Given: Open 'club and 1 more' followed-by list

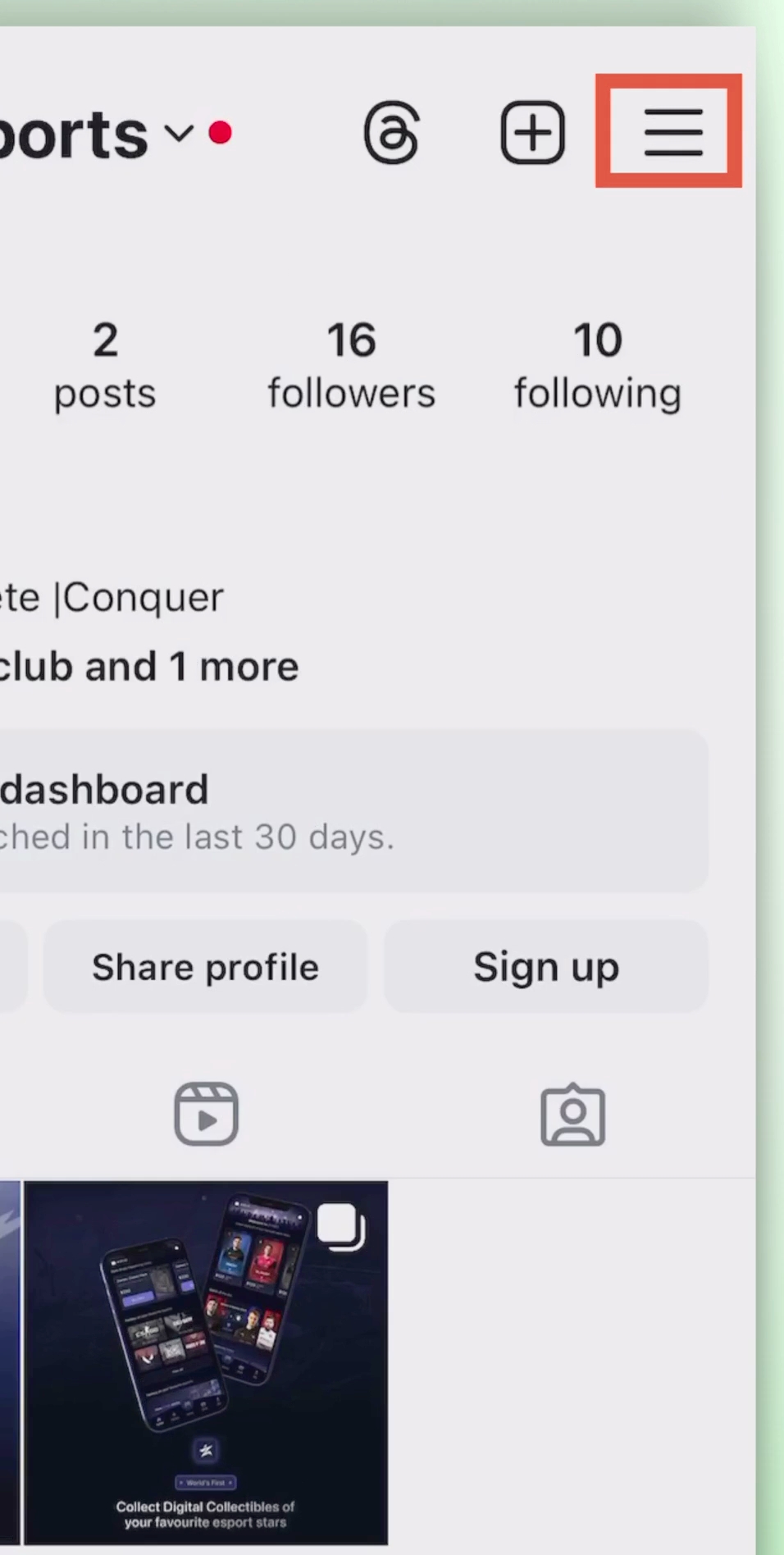Looking at the screenshot, I should [x=148, y=667].
